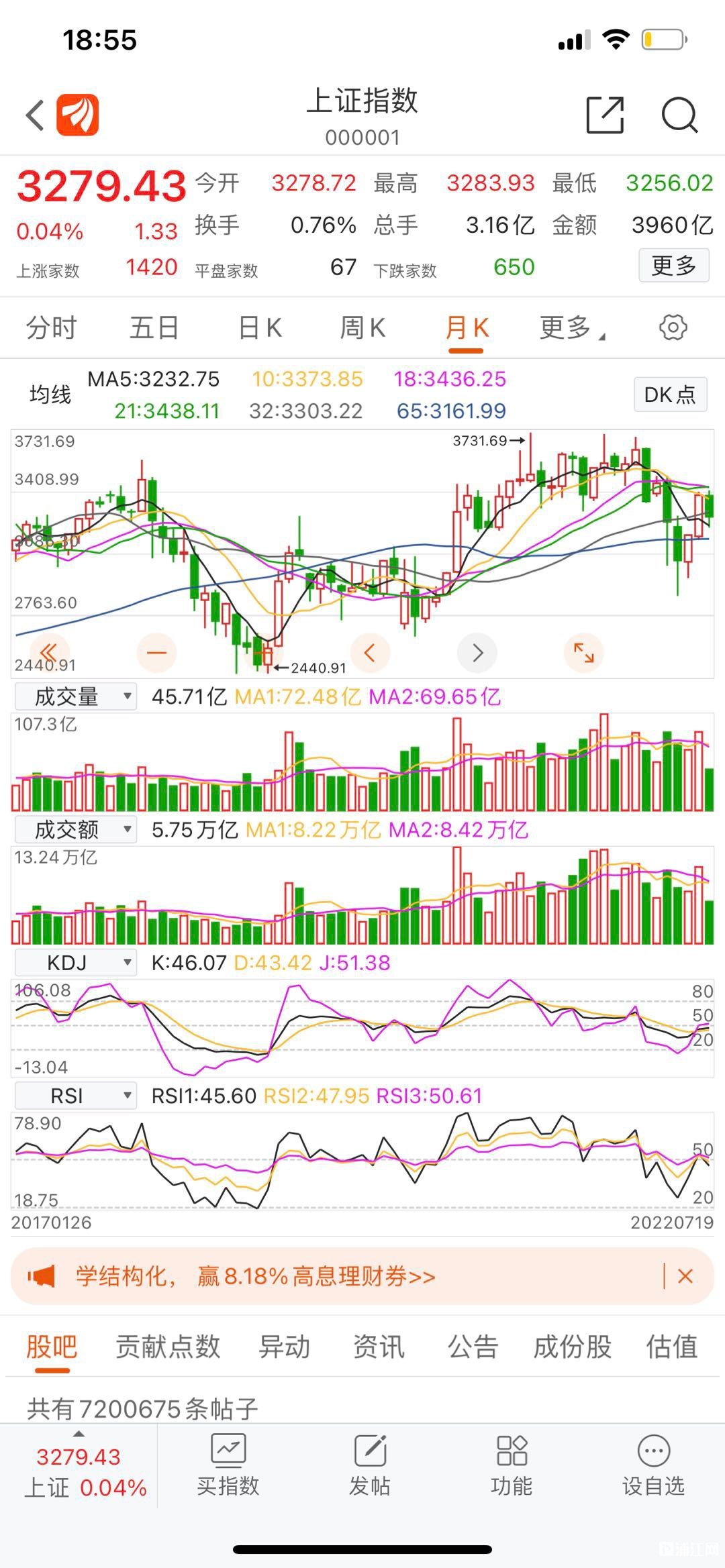Switch to 五日 chart tab
The width and height of the screenshot is (725, 1568).
[154, 328]
